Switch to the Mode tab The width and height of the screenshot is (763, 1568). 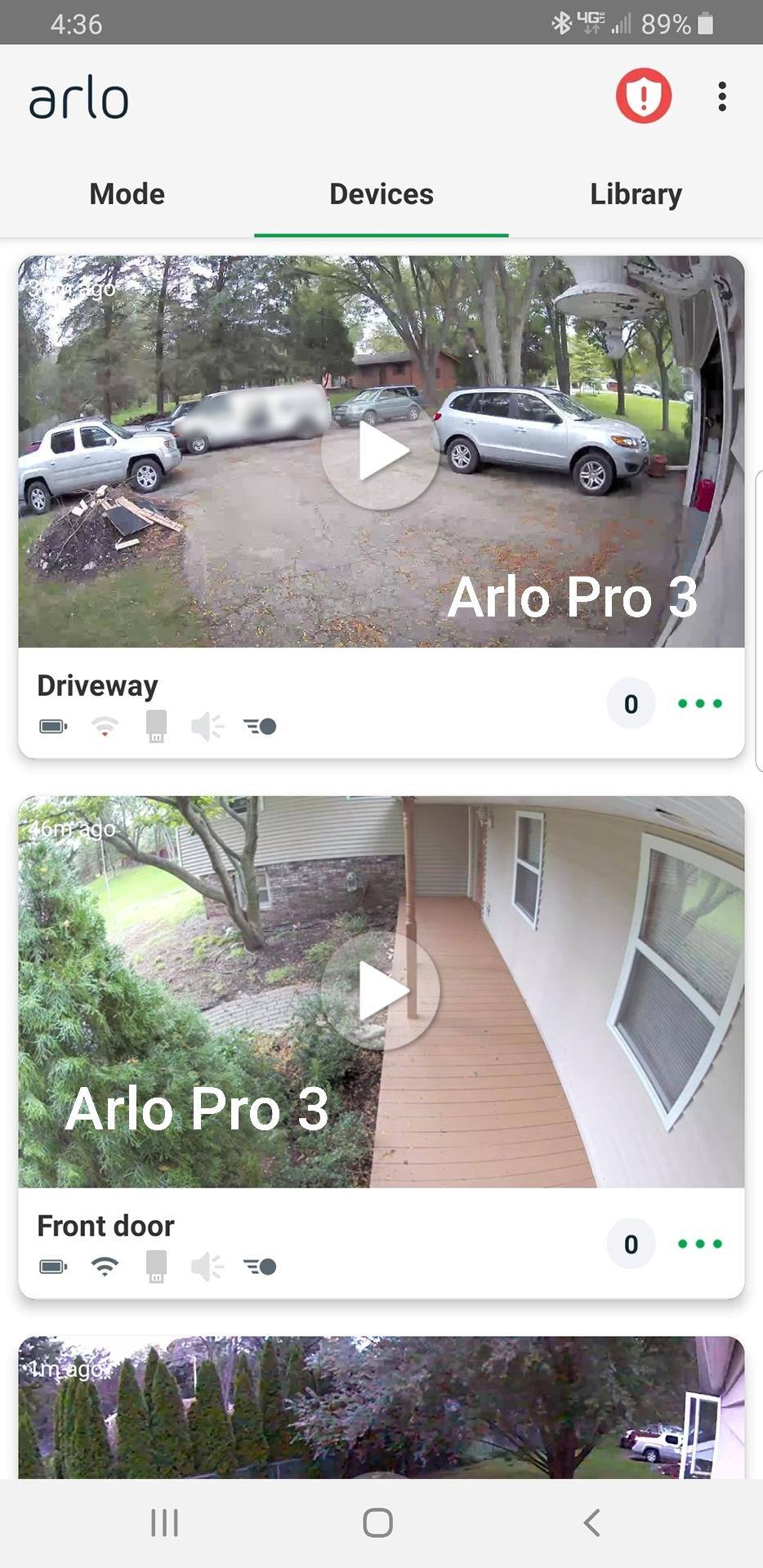[127, 194]
